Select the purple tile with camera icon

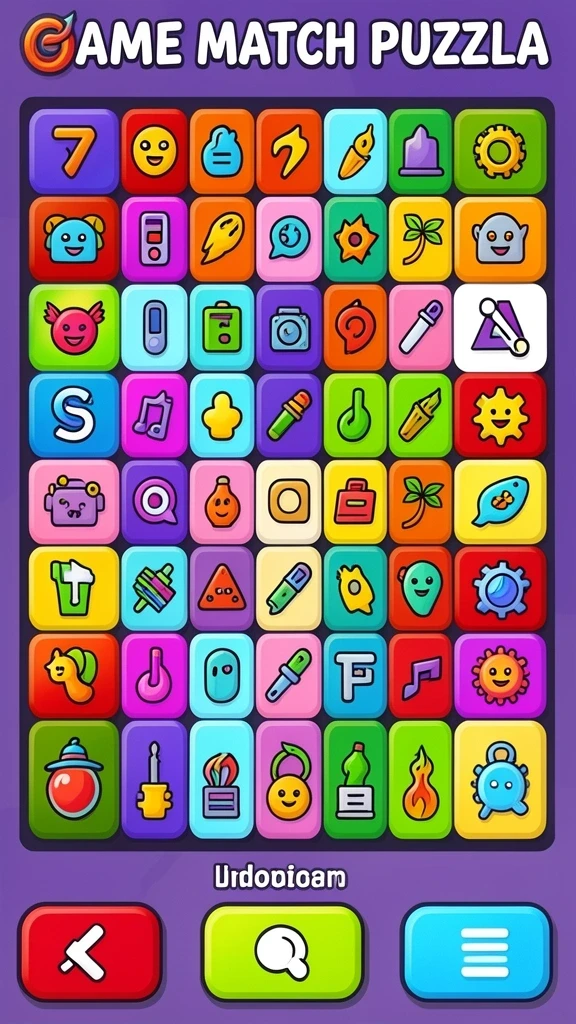coord(289,327)
